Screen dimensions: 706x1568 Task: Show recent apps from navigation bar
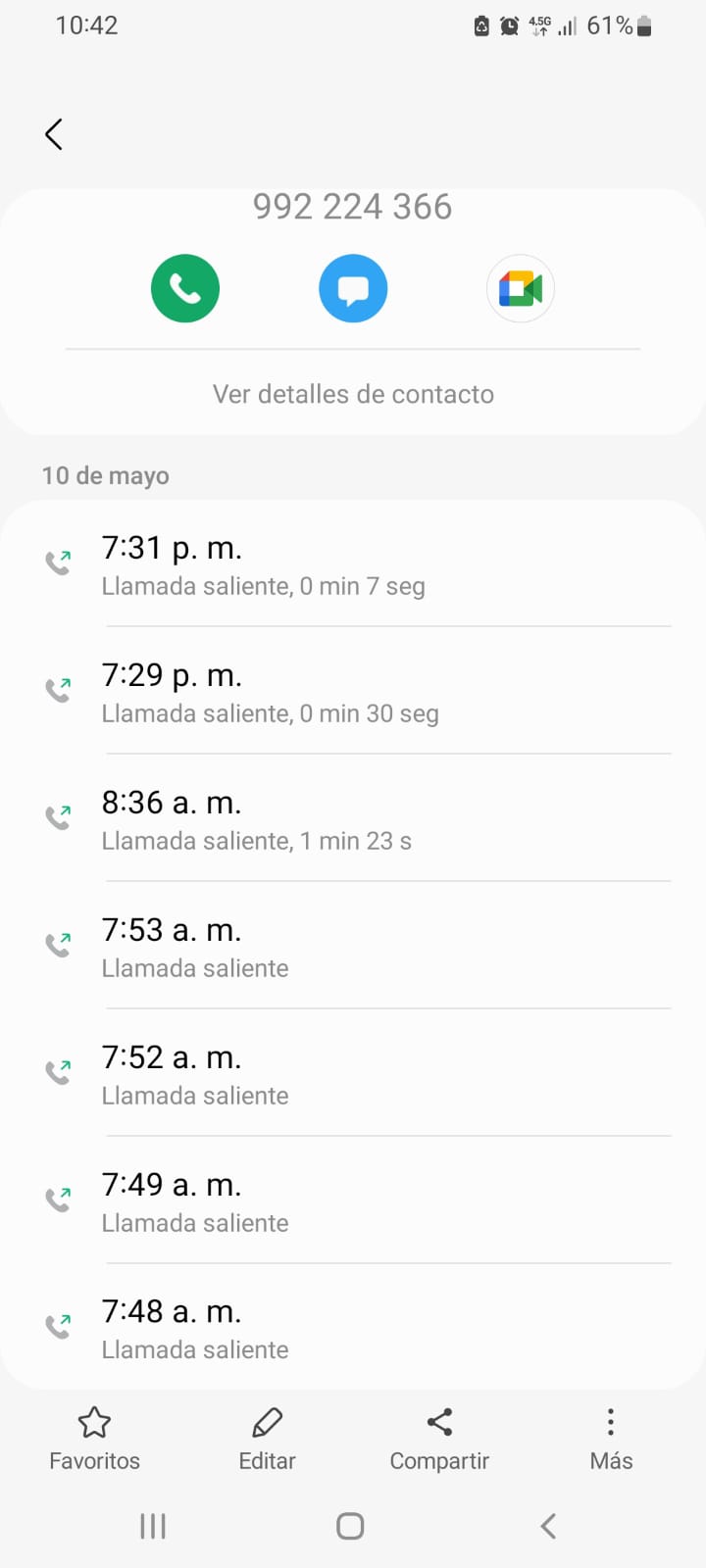coord(153,1526)
